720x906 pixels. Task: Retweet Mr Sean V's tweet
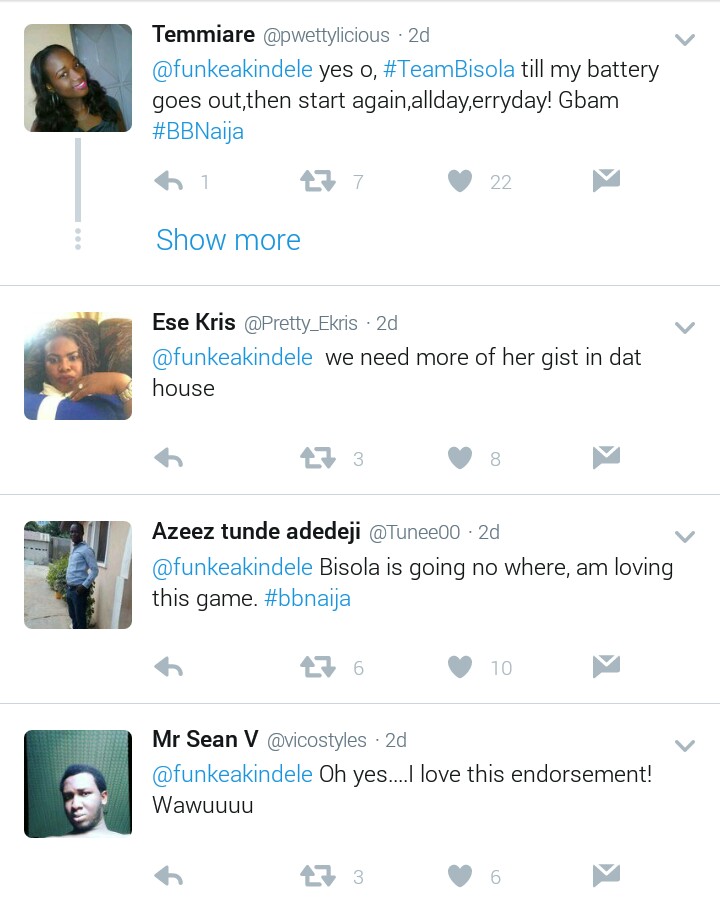[x=318, y=877]
